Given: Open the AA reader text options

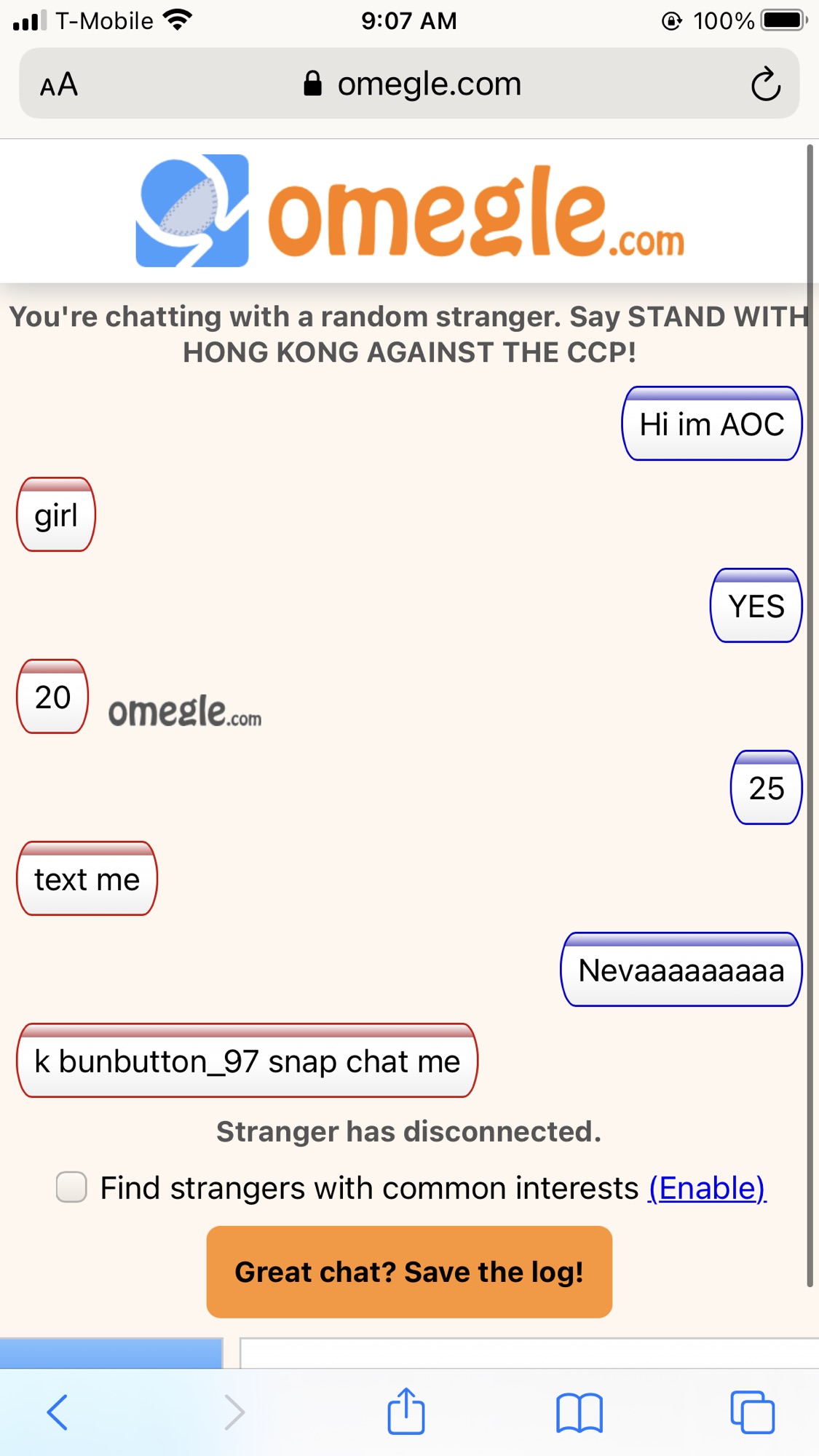Looking at the screenshot, I should [59, 84].
